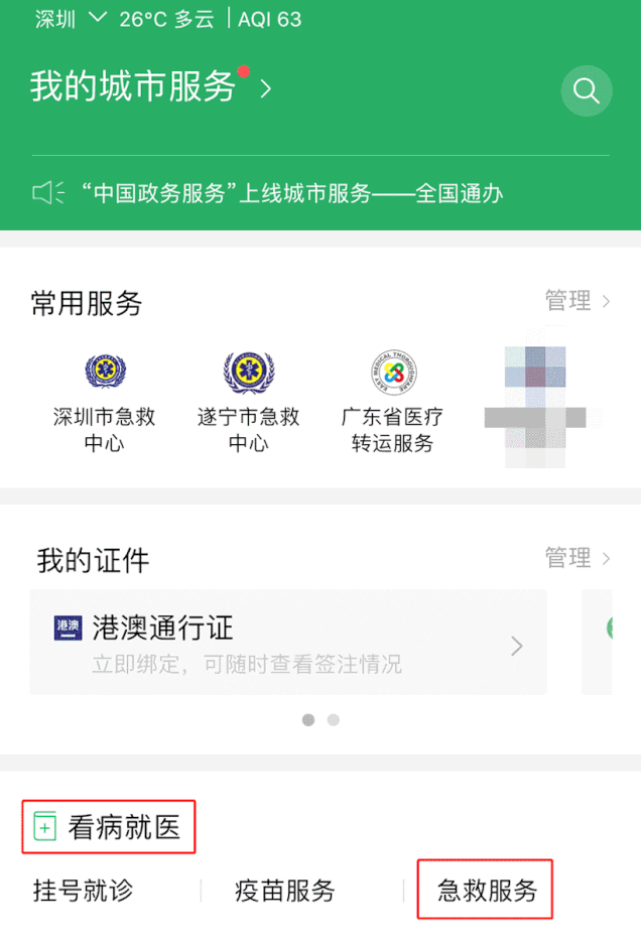Open 疫苗服务 option

pos(285,890)
